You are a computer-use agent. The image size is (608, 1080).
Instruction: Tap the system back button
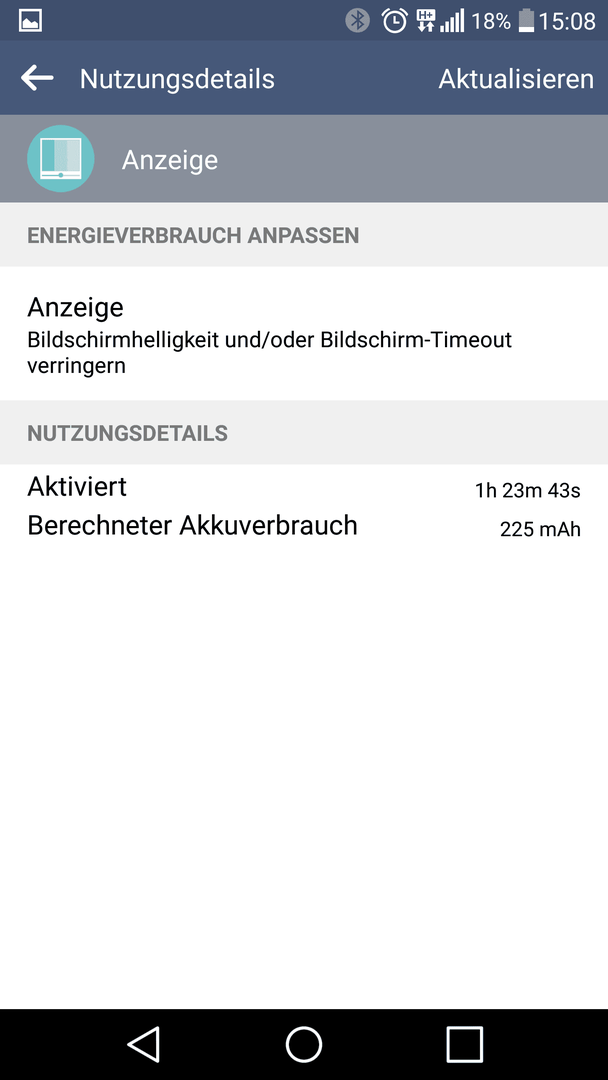143,1044
